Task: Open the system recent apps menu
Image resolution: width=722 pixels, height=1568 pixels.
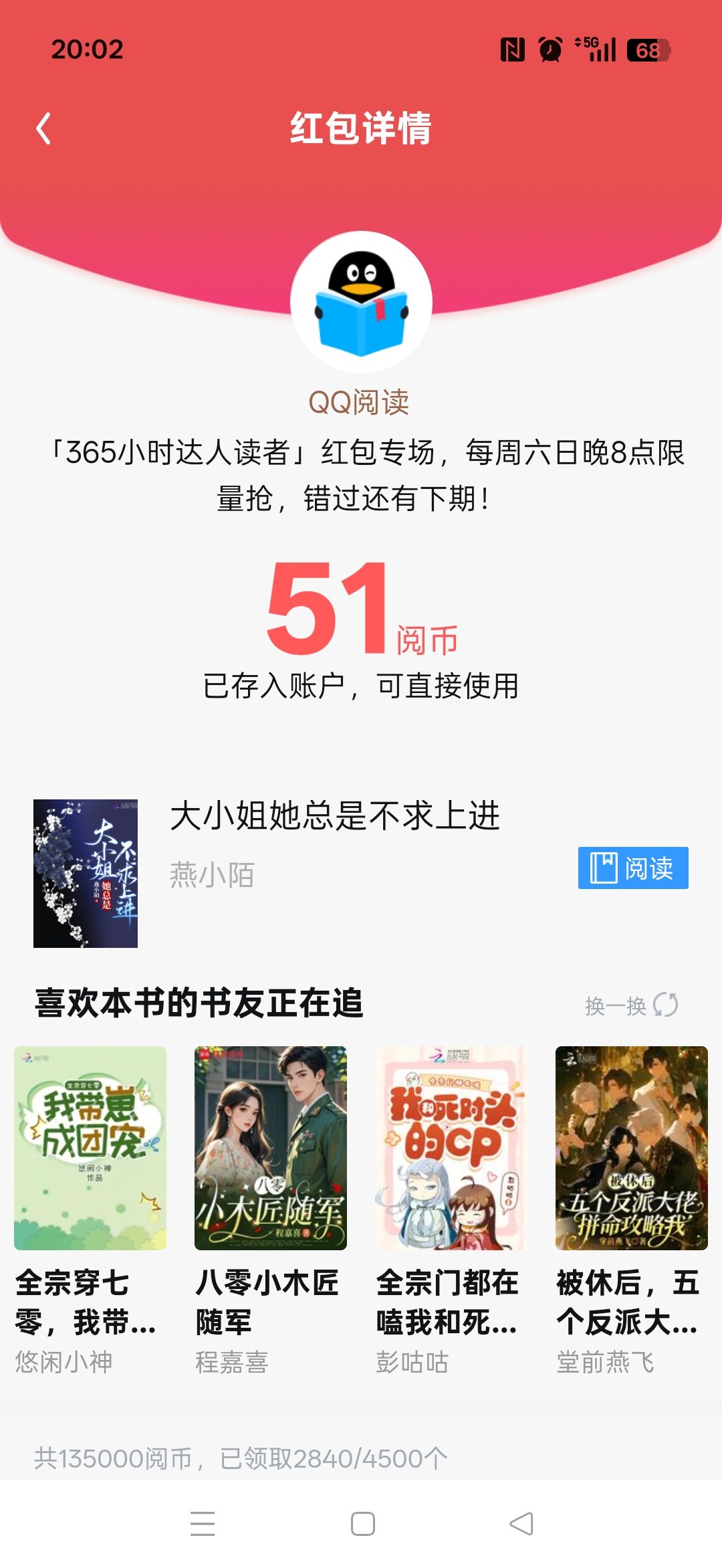Action: [202, 1524]
